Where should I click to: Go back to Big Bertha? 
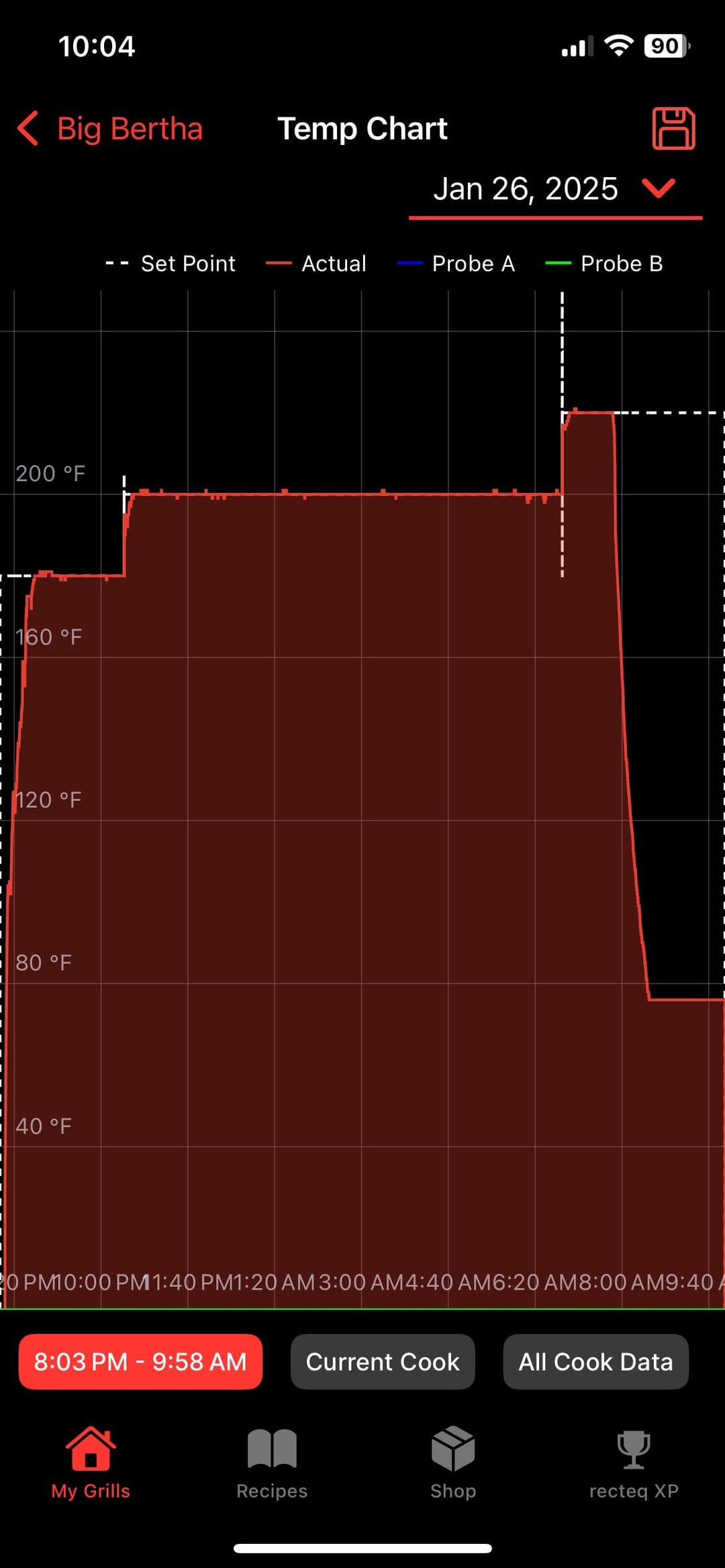(111, 128)
